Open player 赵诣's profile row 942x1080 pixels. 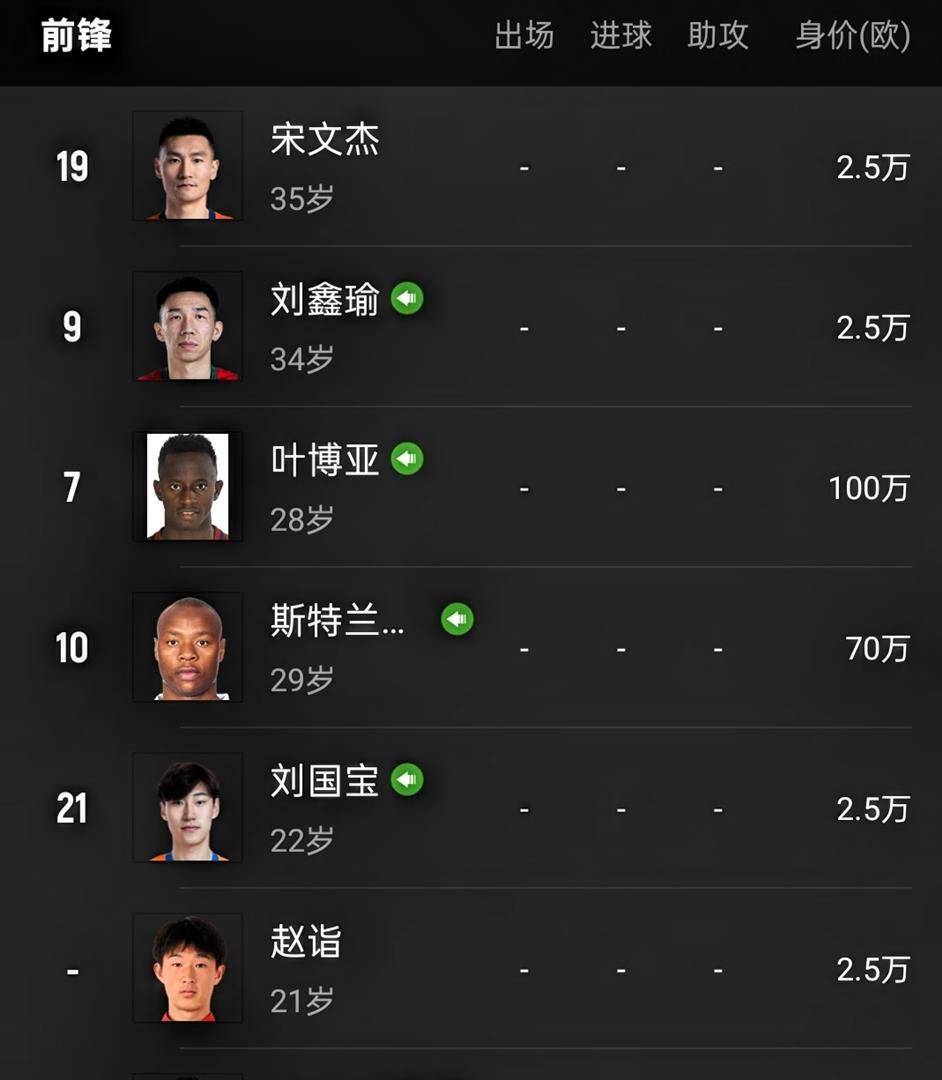pyautogui.click(x=306, y=942)
